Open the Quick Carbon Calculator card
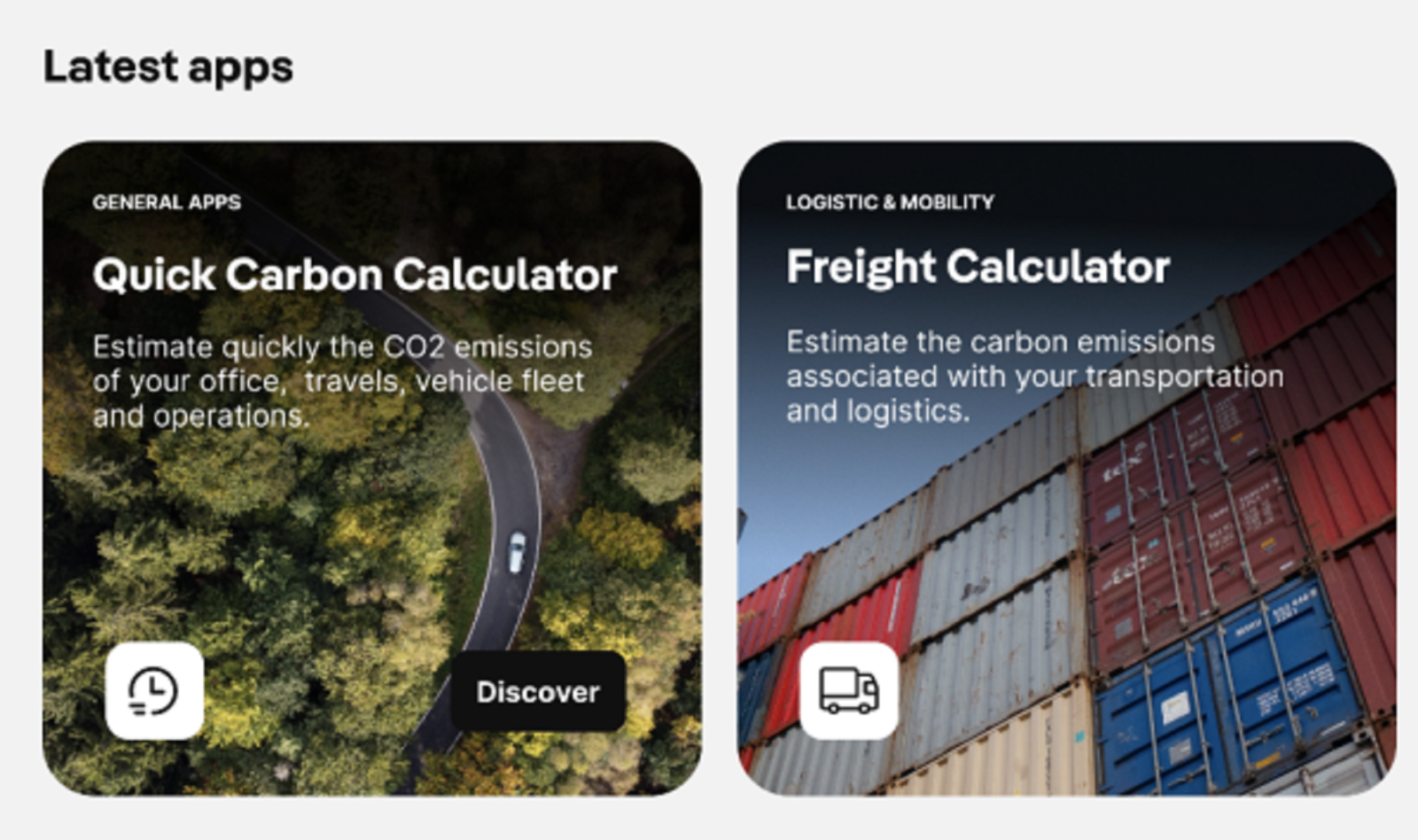Image resolution: width=1418 pixels, height=840 pixels. click(x=354, y=275)
